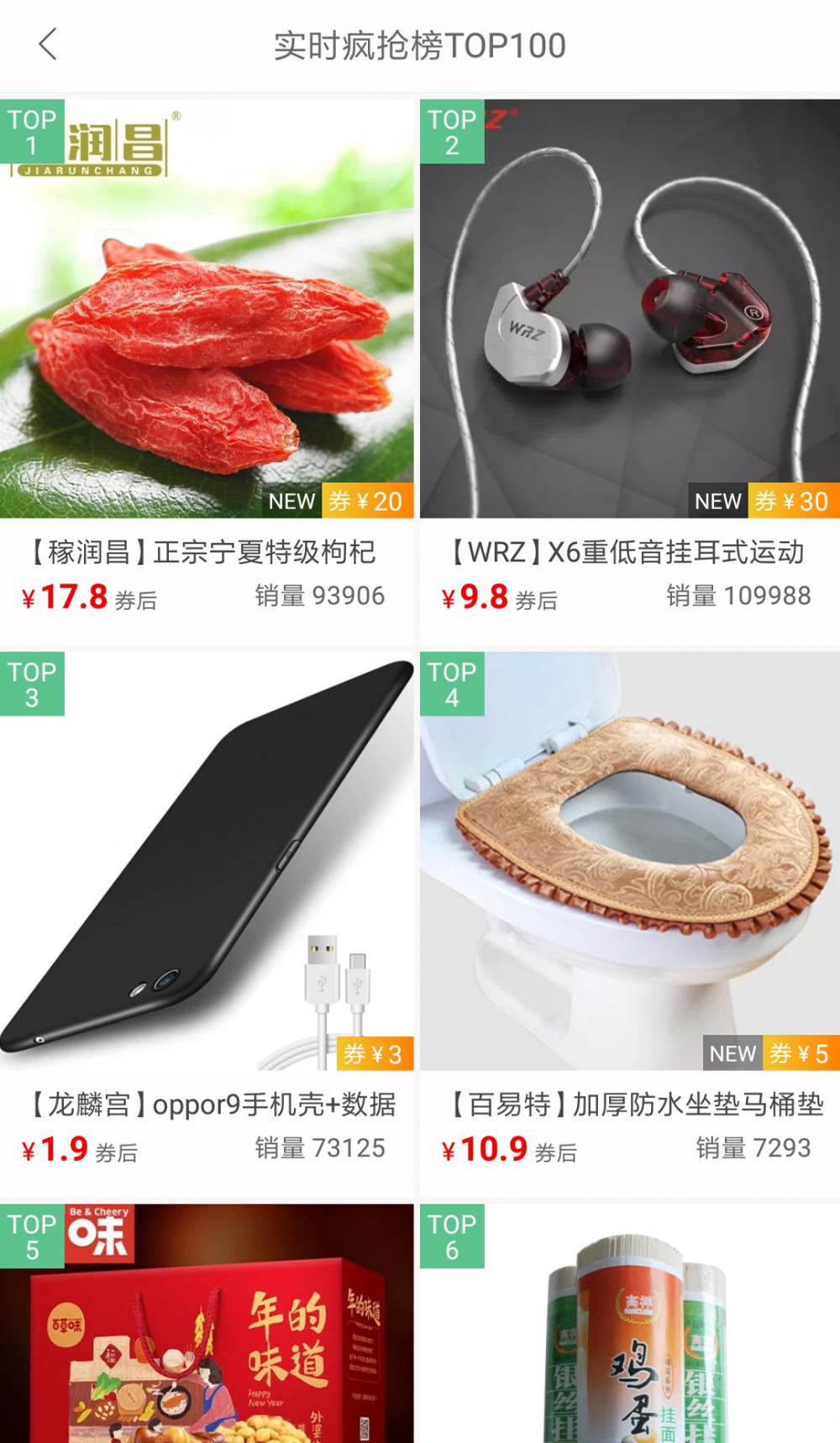Open the TOP 4 toilet seat cushion item
Screen dimensions: 840x1443
tap(630, 924)
